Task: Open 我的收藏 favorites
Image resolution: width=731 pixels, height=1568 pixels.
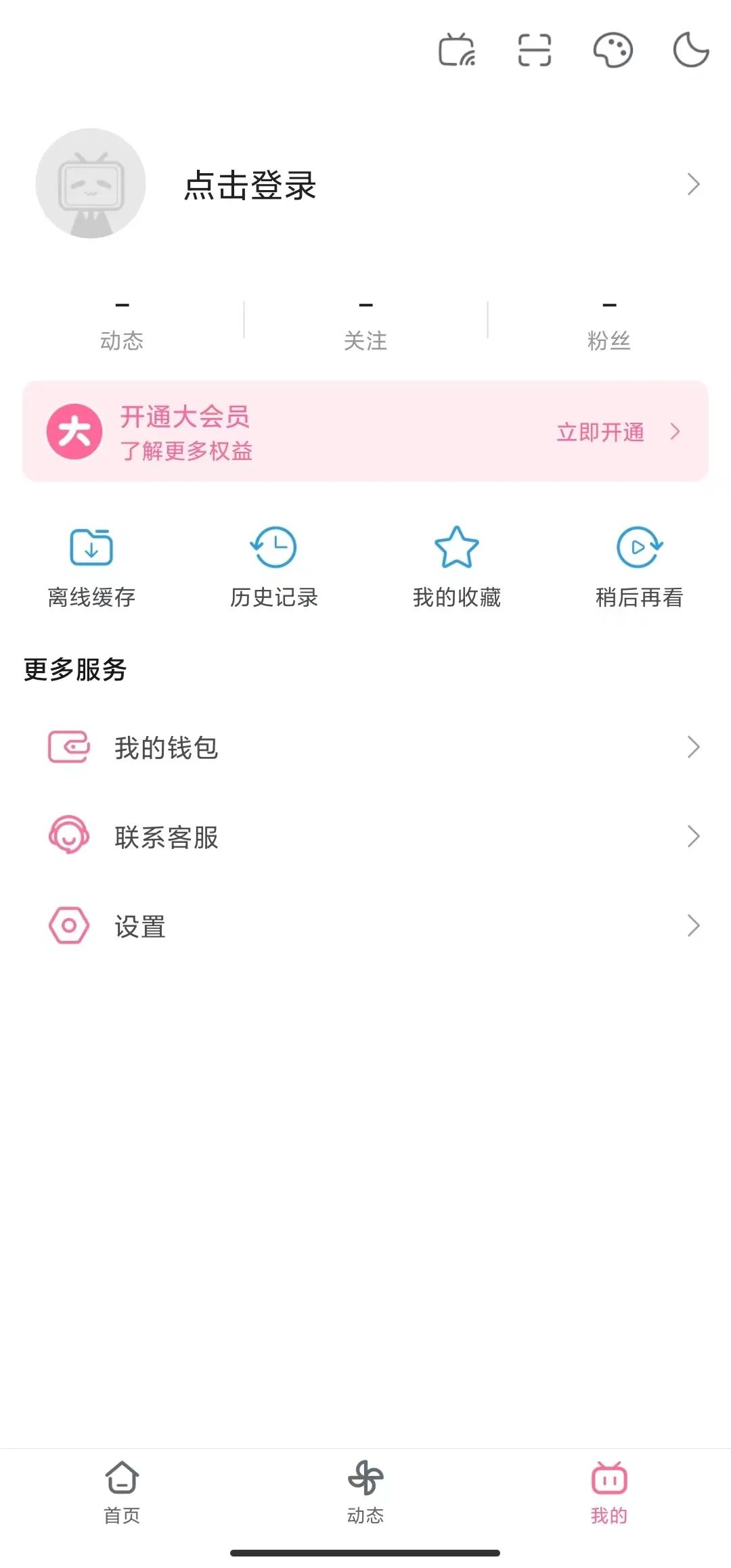Action: pos(457,568)
